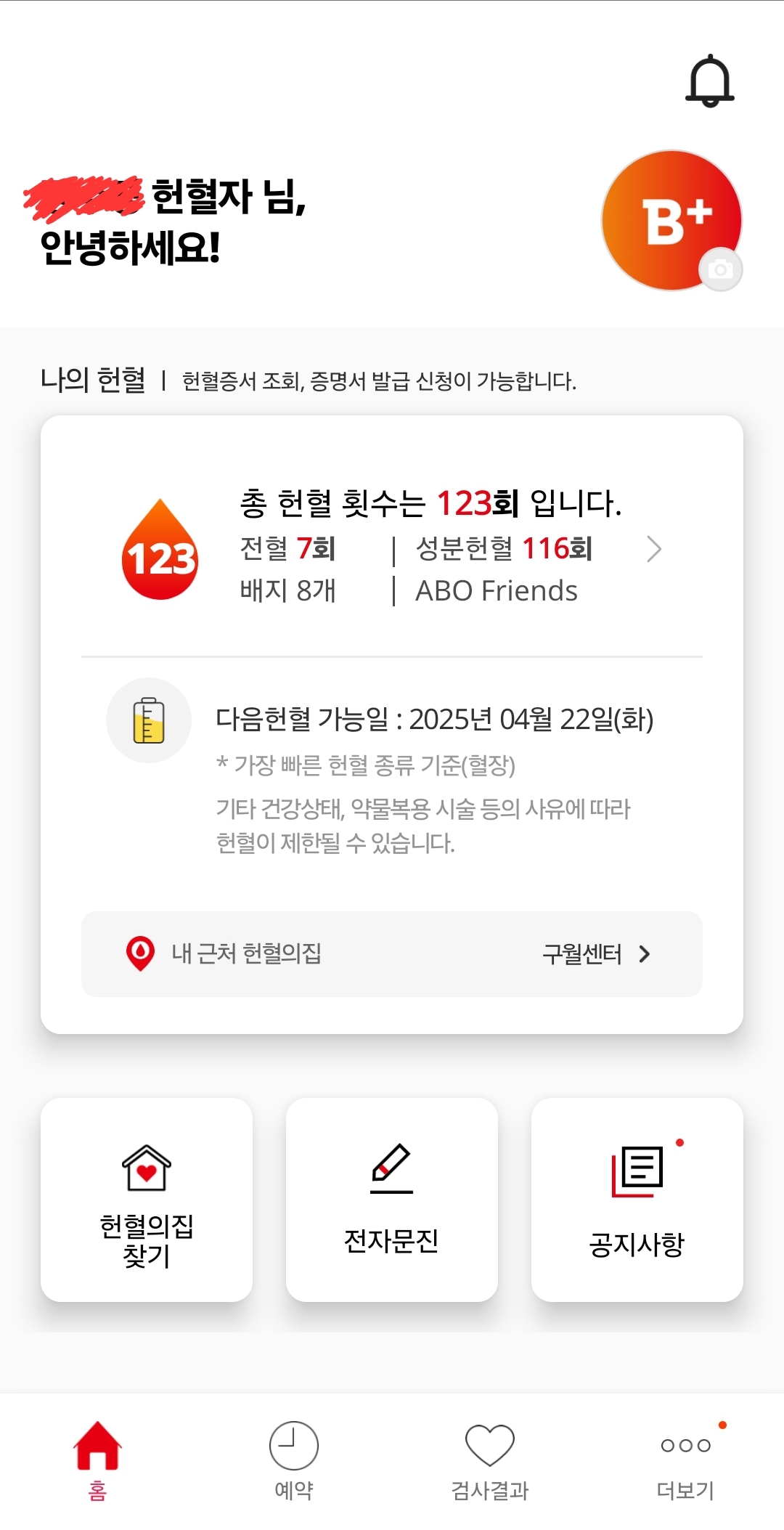Open total donation count details chevron

tap(653, 549)
